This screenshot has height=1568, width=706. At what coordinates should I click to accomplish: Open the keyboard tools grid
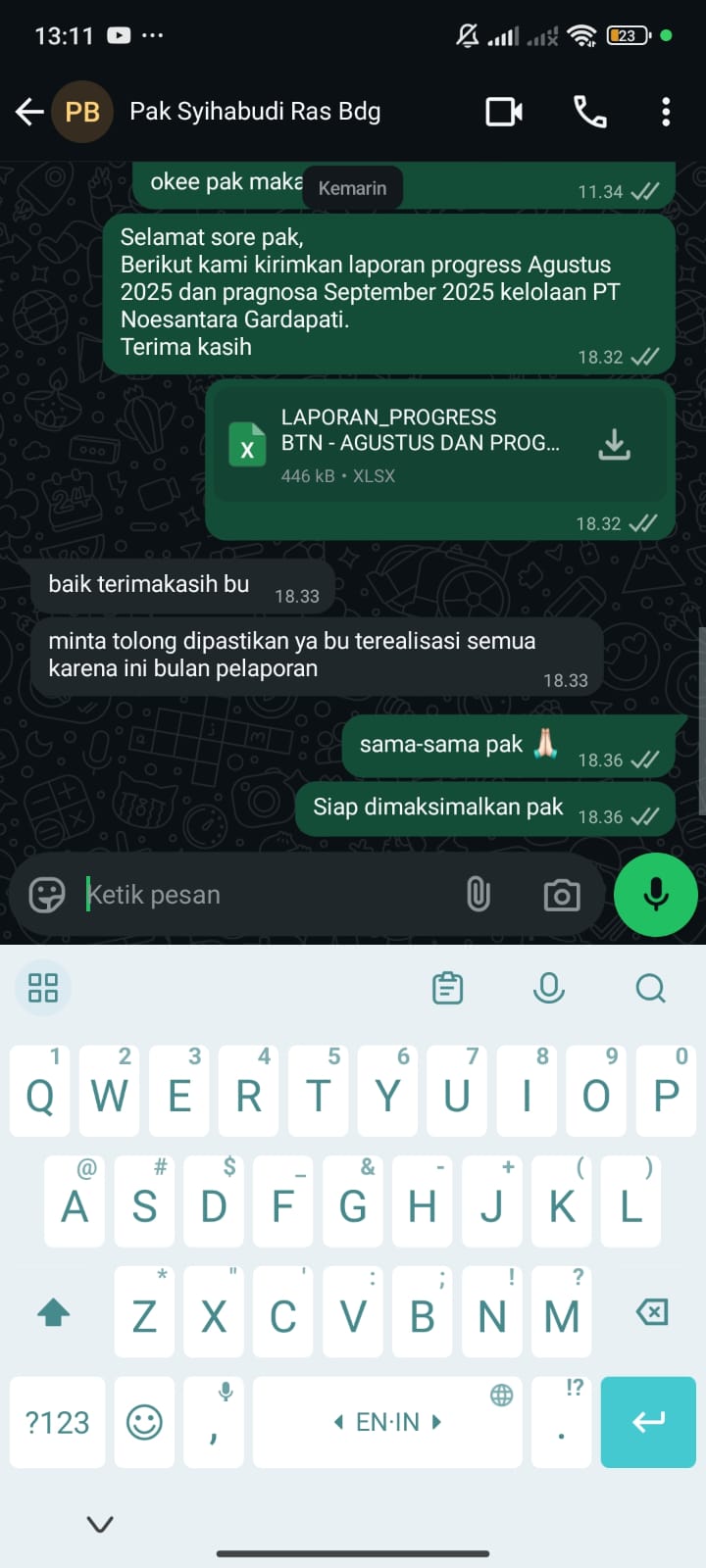pos(43,988)
